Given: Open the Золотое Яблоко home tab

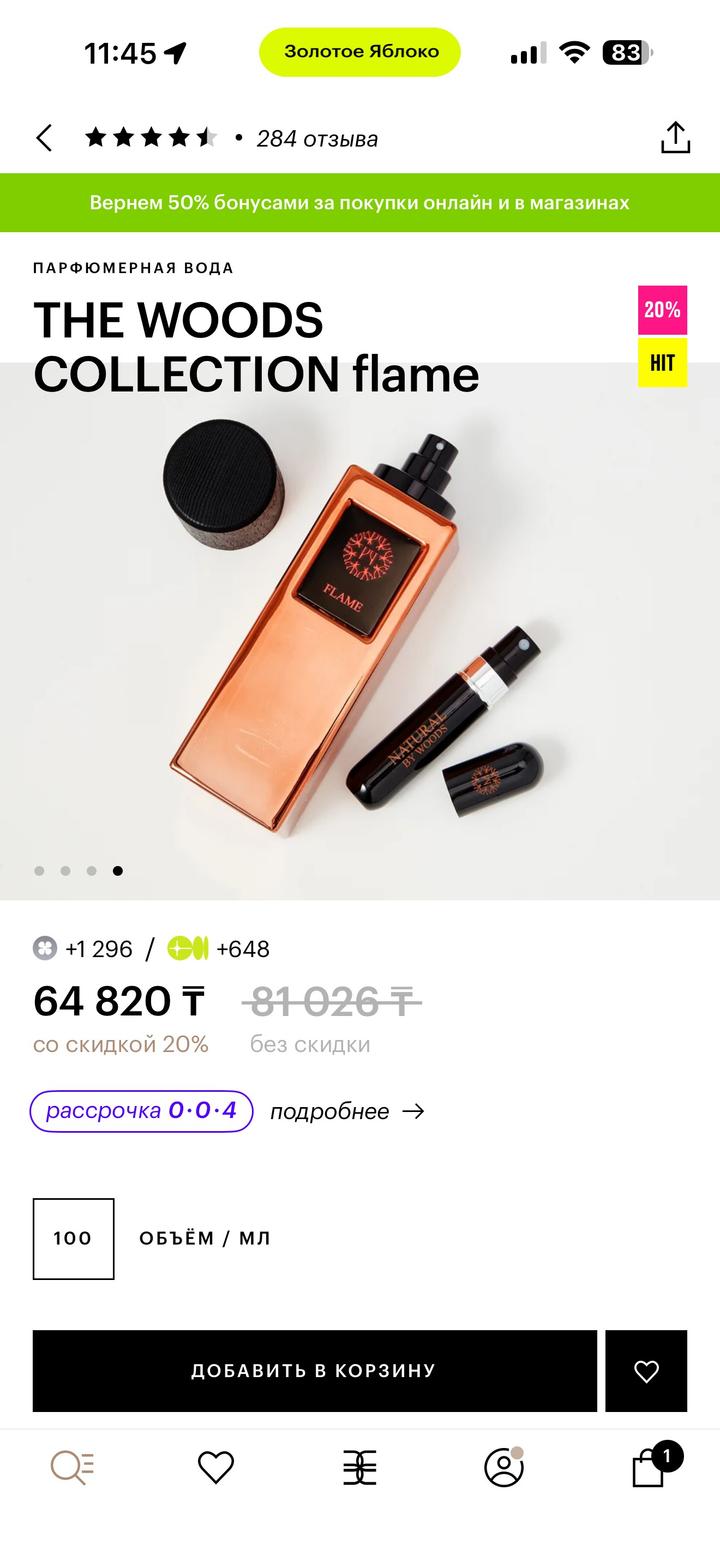Looking at the screenshot, I should point(360,1468).
